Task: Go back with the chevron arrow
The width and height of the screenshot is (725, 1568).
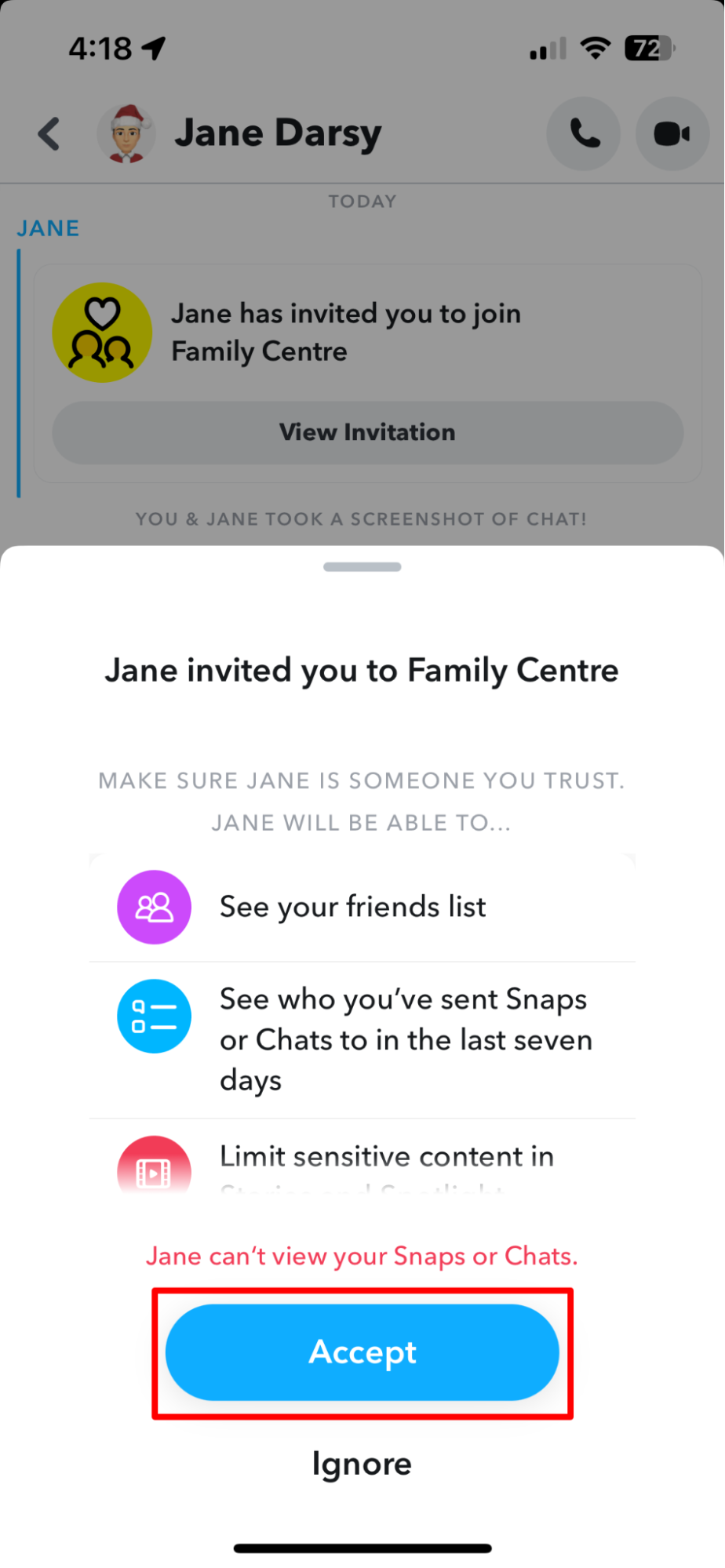Action: [49, 133]
